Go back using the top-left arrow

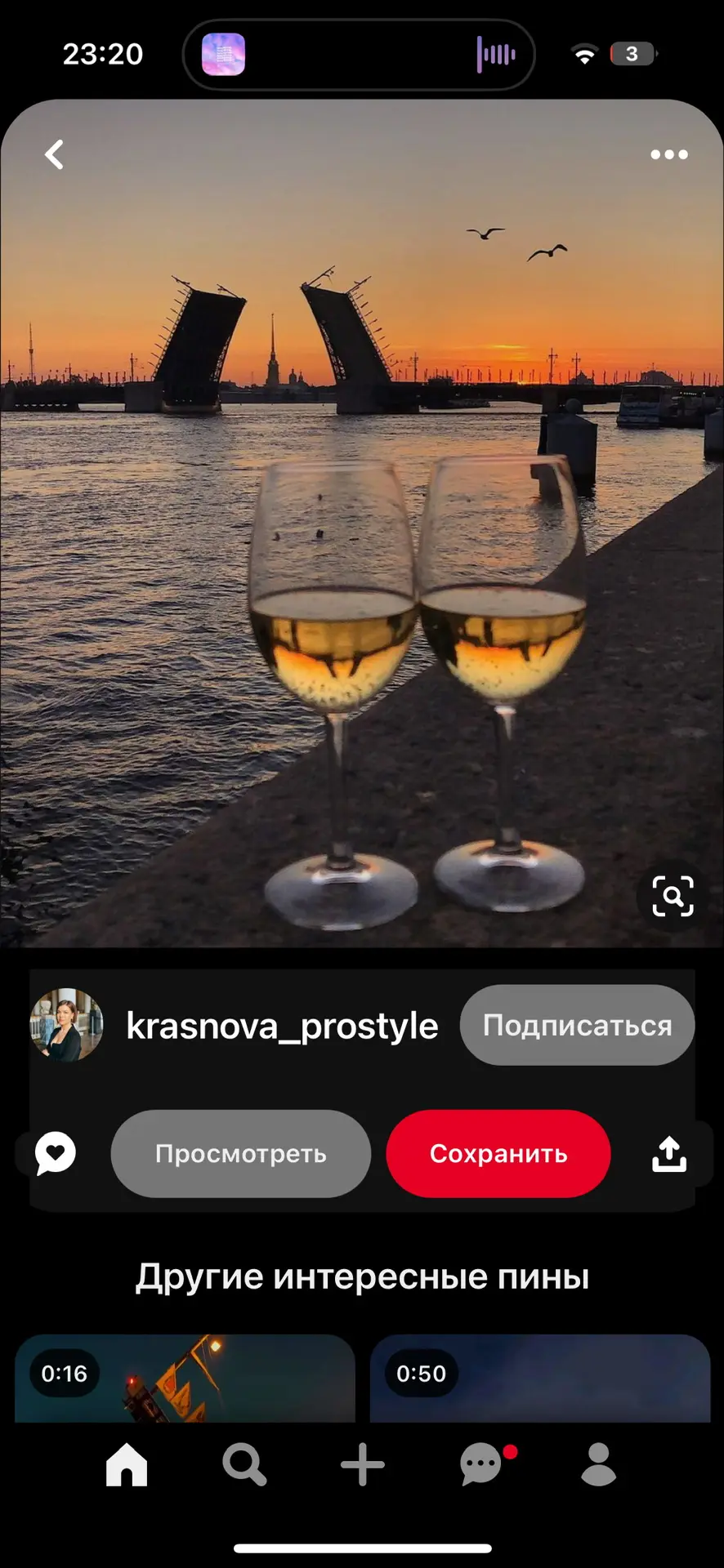[x=55, y=154]
